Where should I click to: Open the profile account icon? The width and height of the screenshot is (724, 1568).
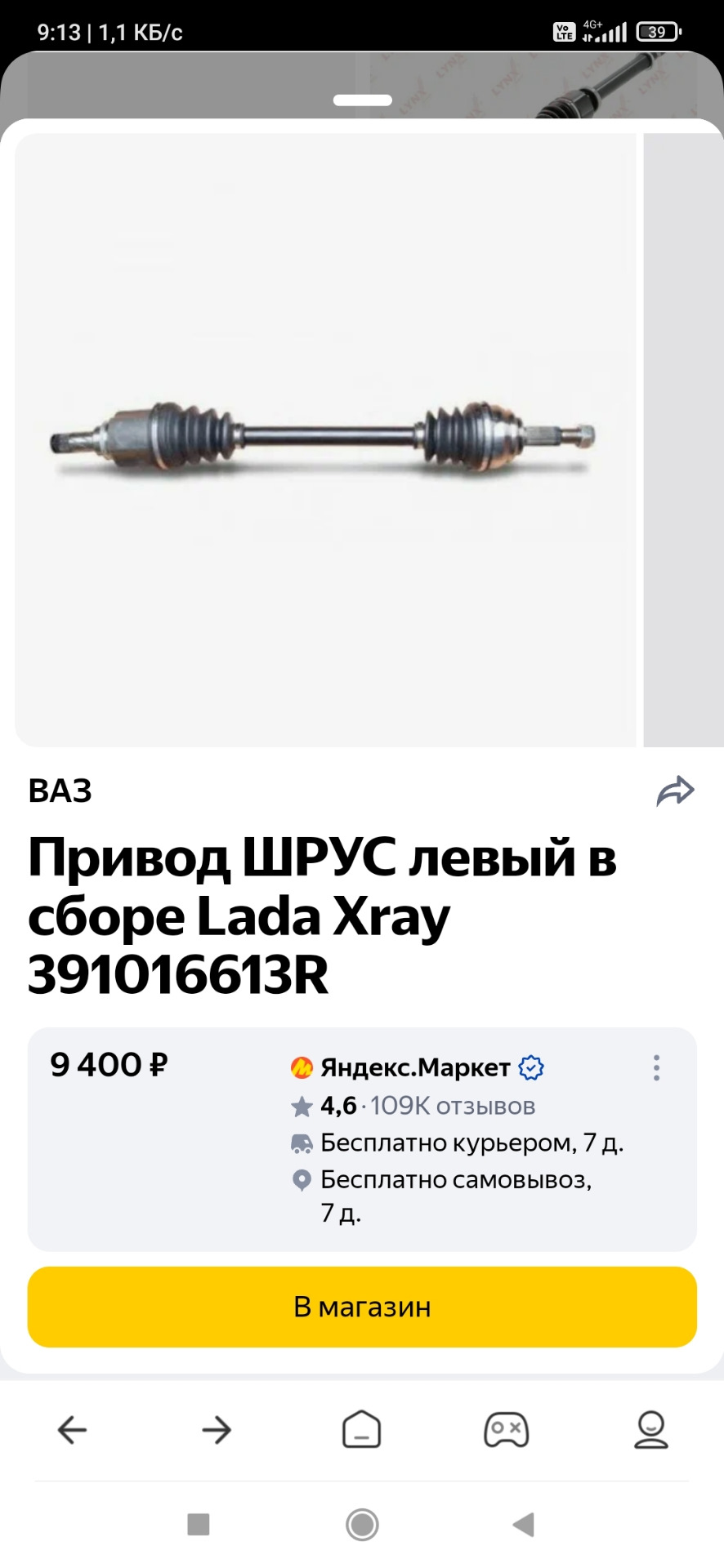click(651, 1430)
